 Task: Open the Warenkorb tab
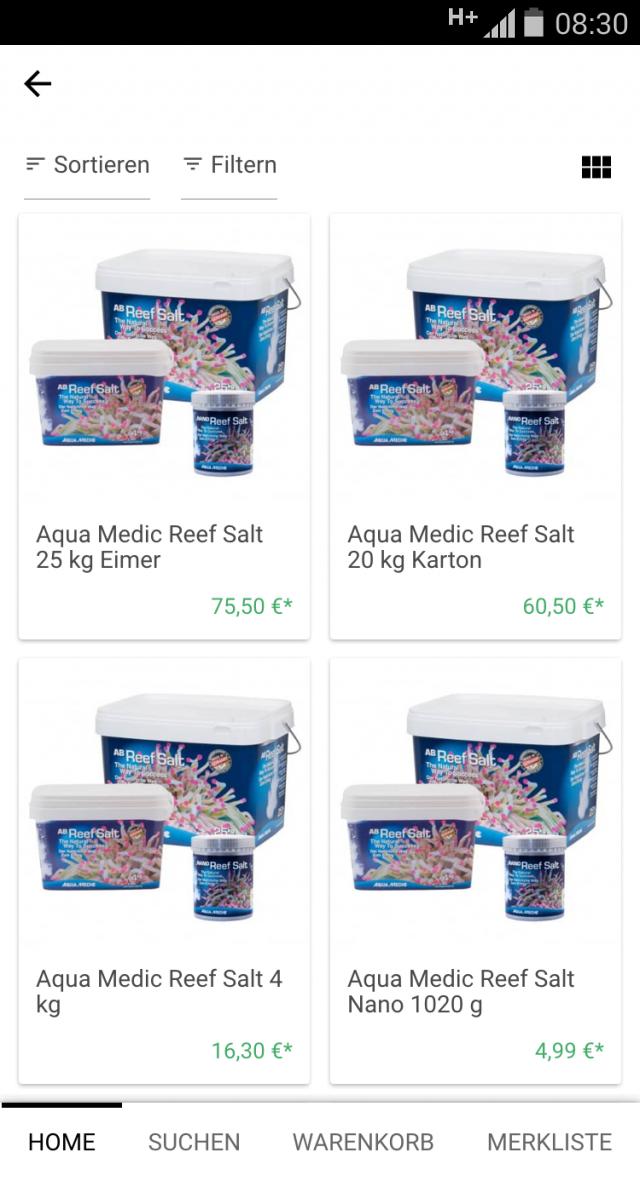(363, 1142)
